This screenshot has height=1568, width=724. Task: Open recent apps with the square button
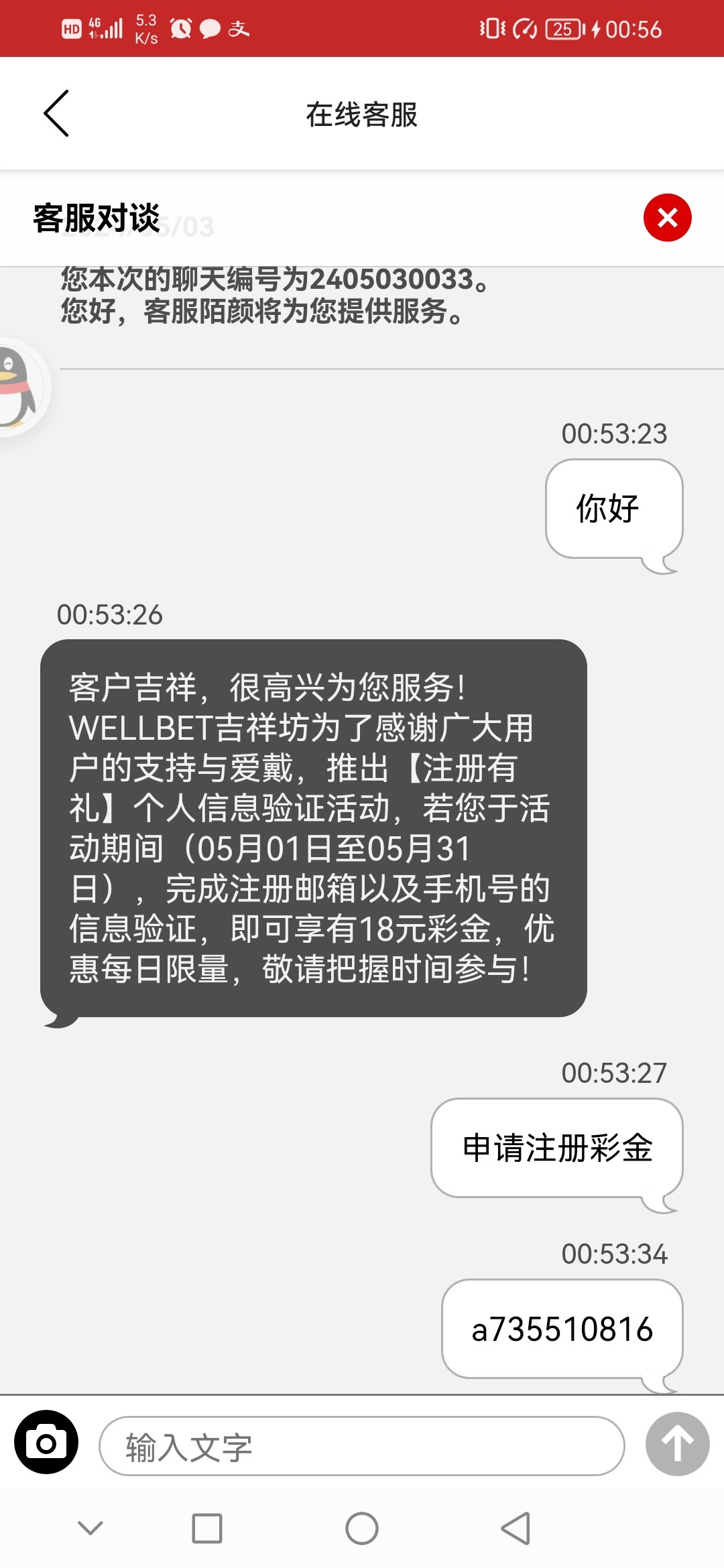coord(207,1528)
